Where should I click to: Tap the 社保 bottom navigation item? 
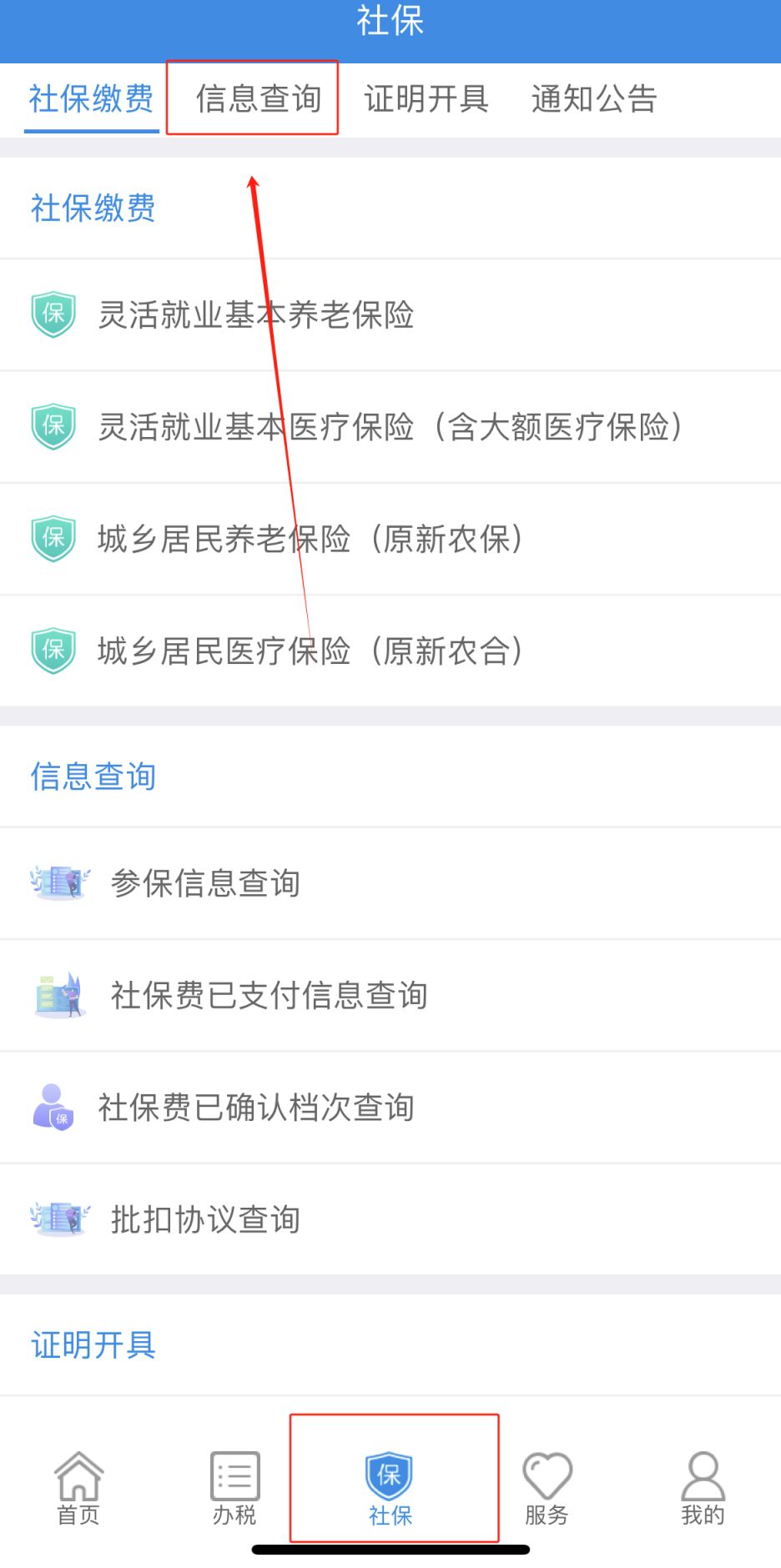pos(390,1489)
